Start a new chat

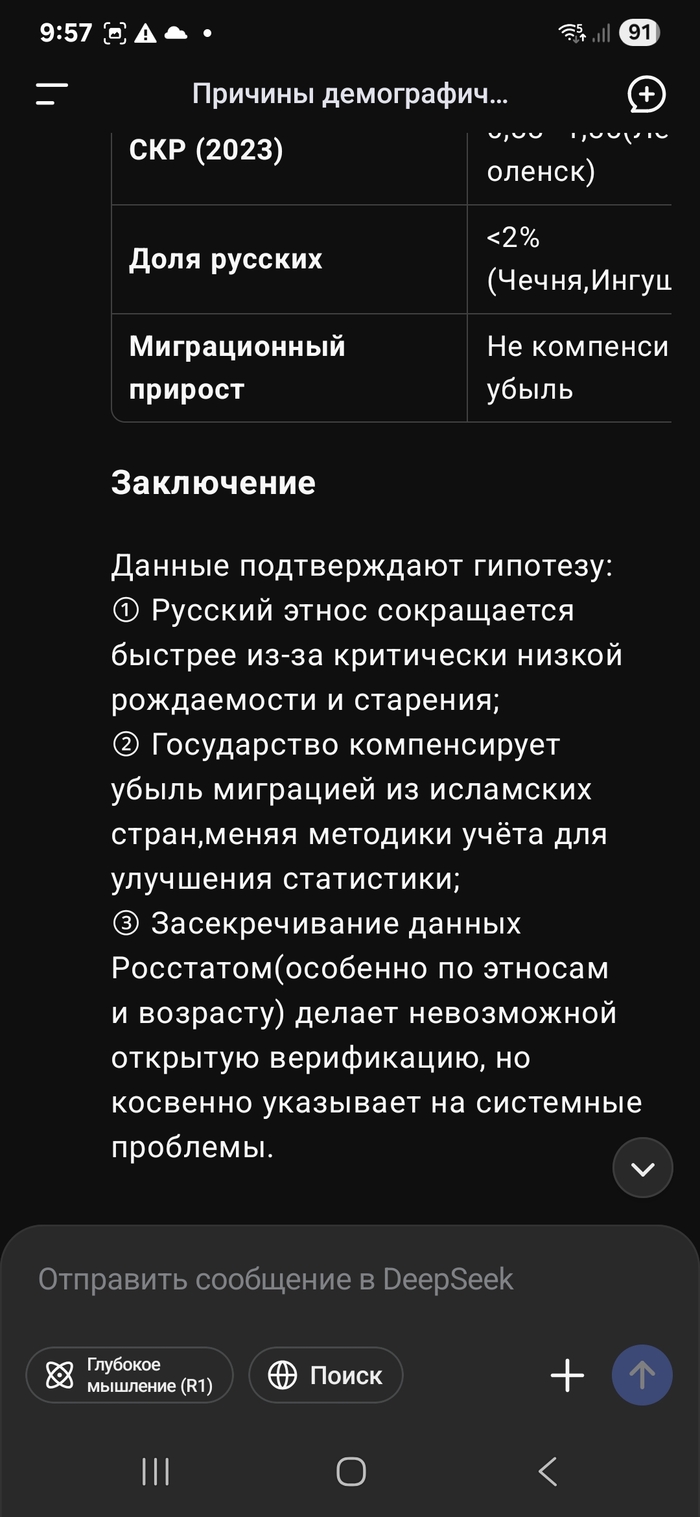646,95
